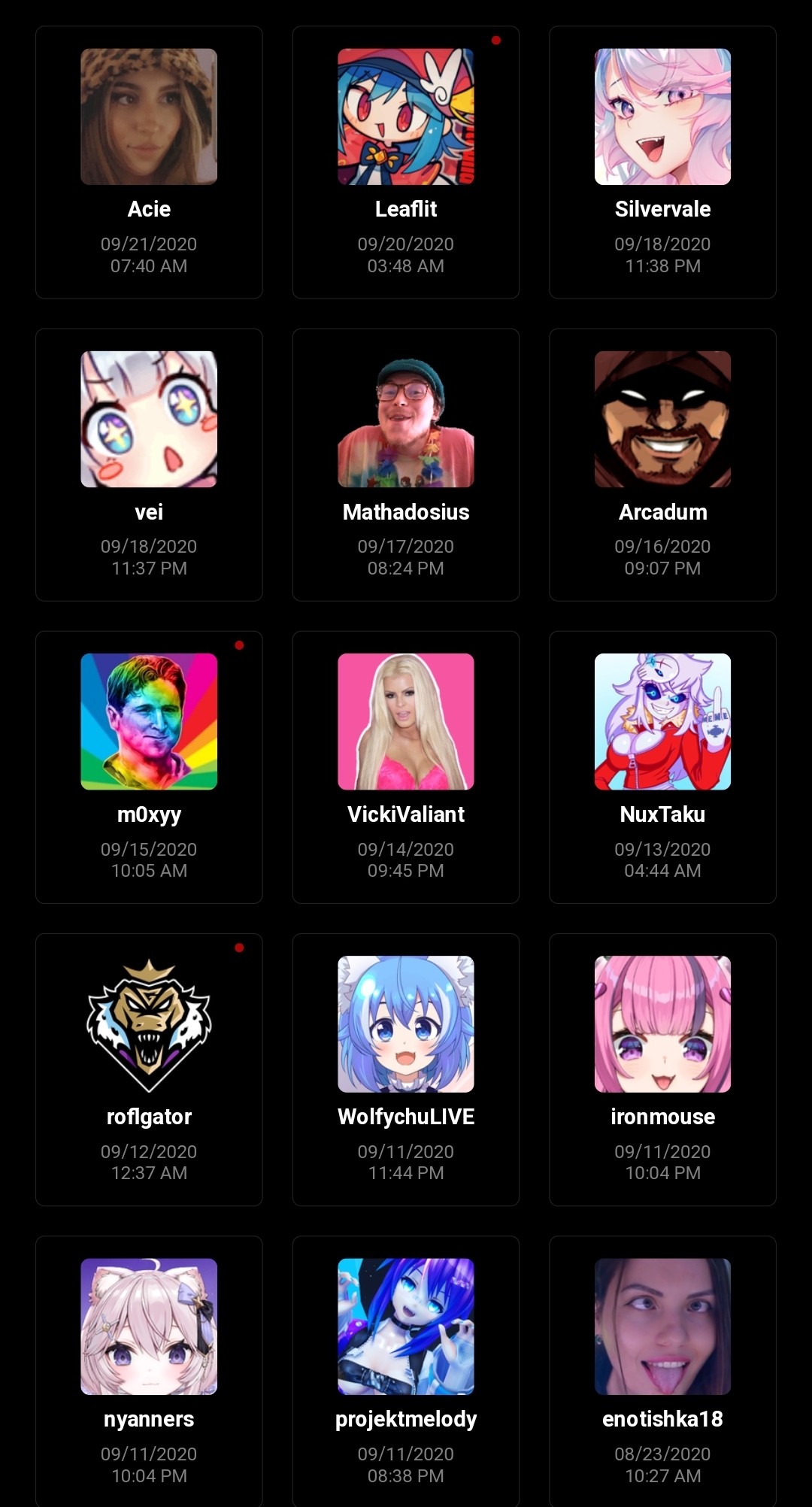
Task: Open the nyanners card
Action: [149, 1372]
